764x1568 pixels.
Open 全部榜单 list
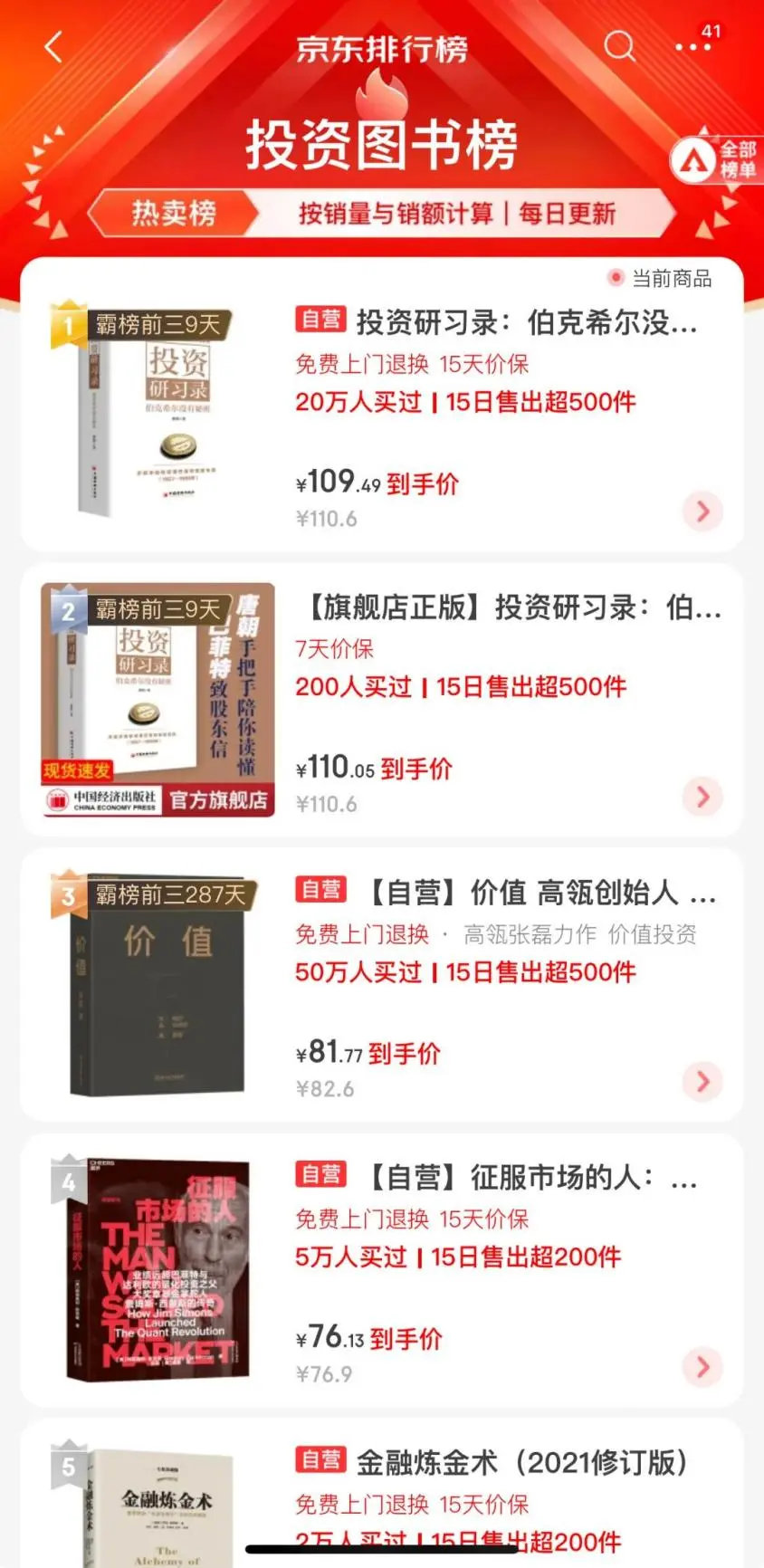point(715,159)
